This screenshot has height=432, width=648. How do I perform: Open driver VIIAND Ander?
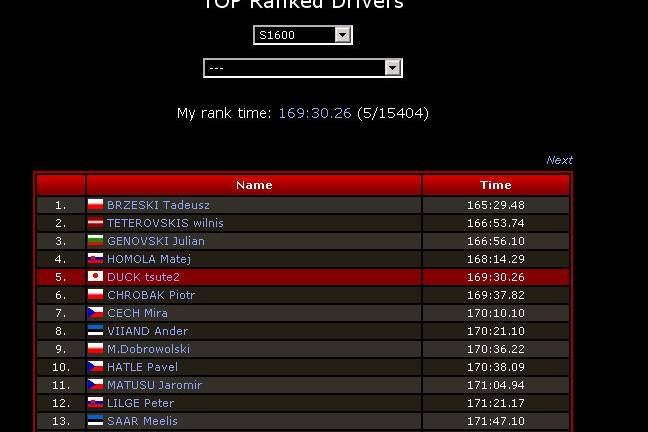pyautogui.click(x=147, y=331)
